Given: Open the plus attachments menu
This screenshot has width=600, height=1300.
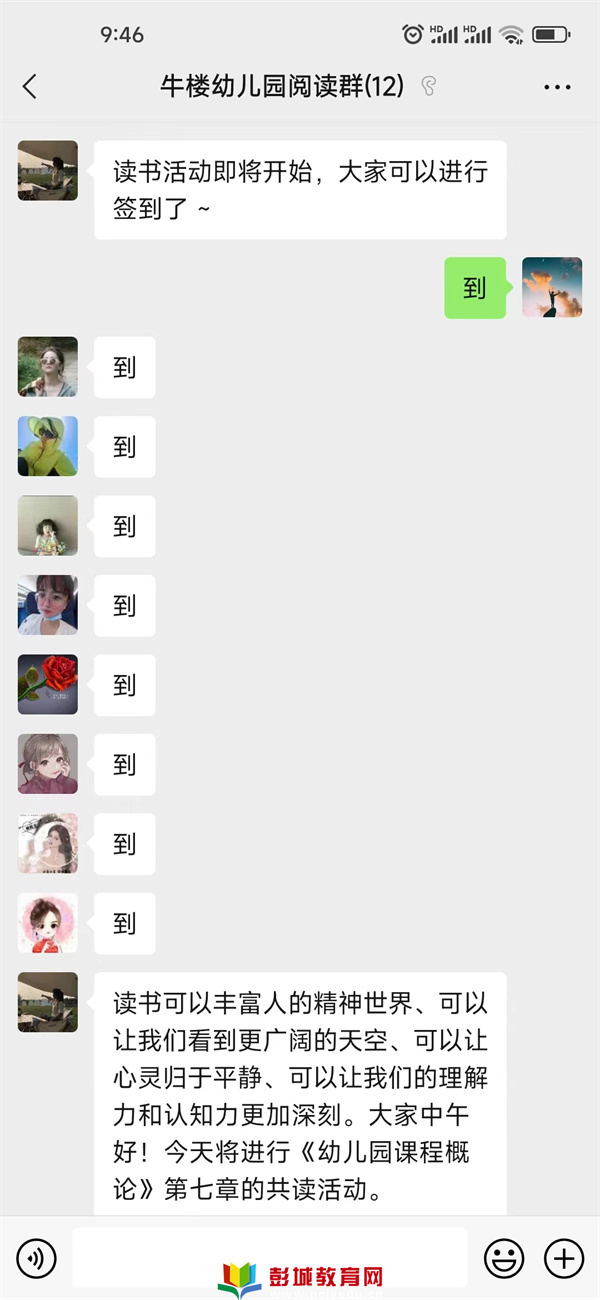Looking at the screenshot, I should [563, 1257].
